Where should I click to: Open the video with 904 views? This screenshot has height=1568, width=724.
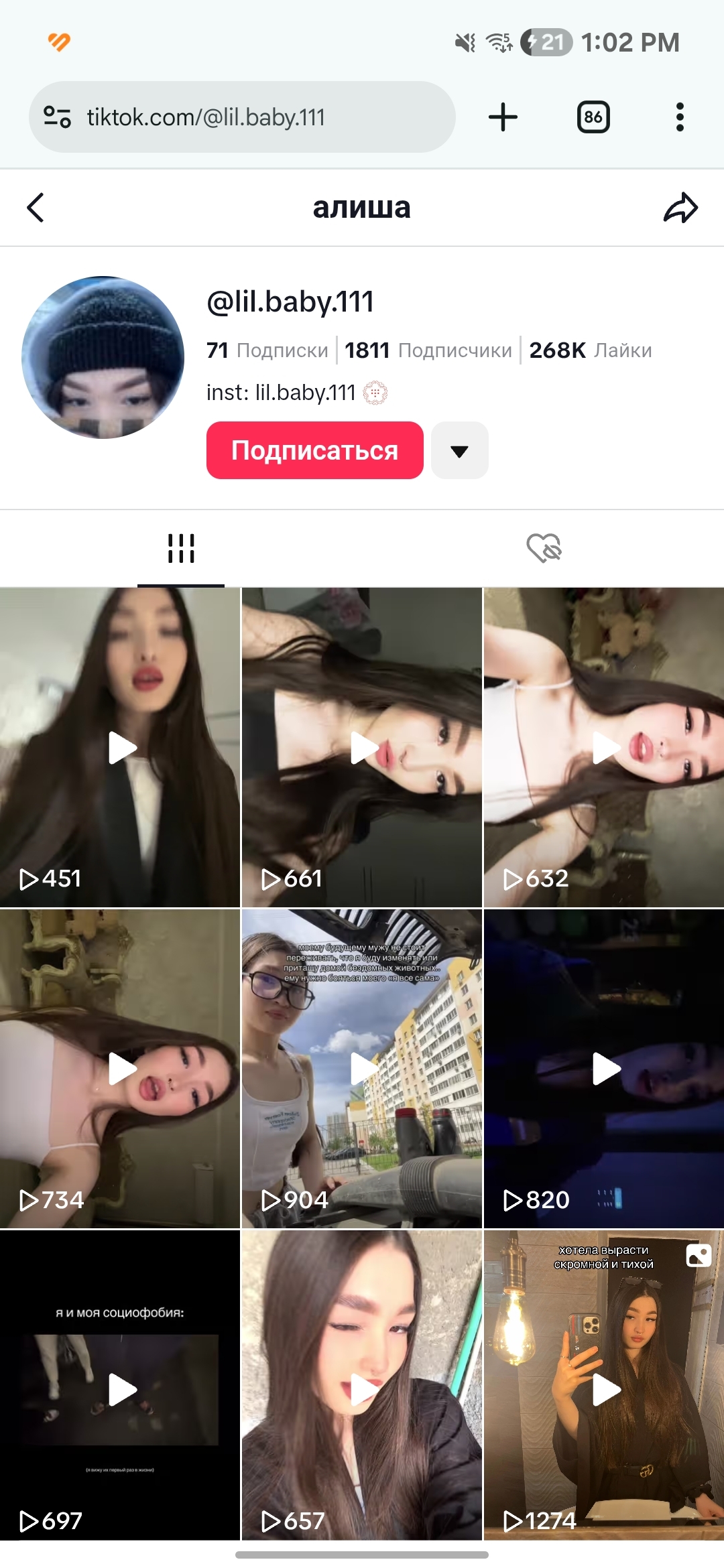(x=362, y=1068)
